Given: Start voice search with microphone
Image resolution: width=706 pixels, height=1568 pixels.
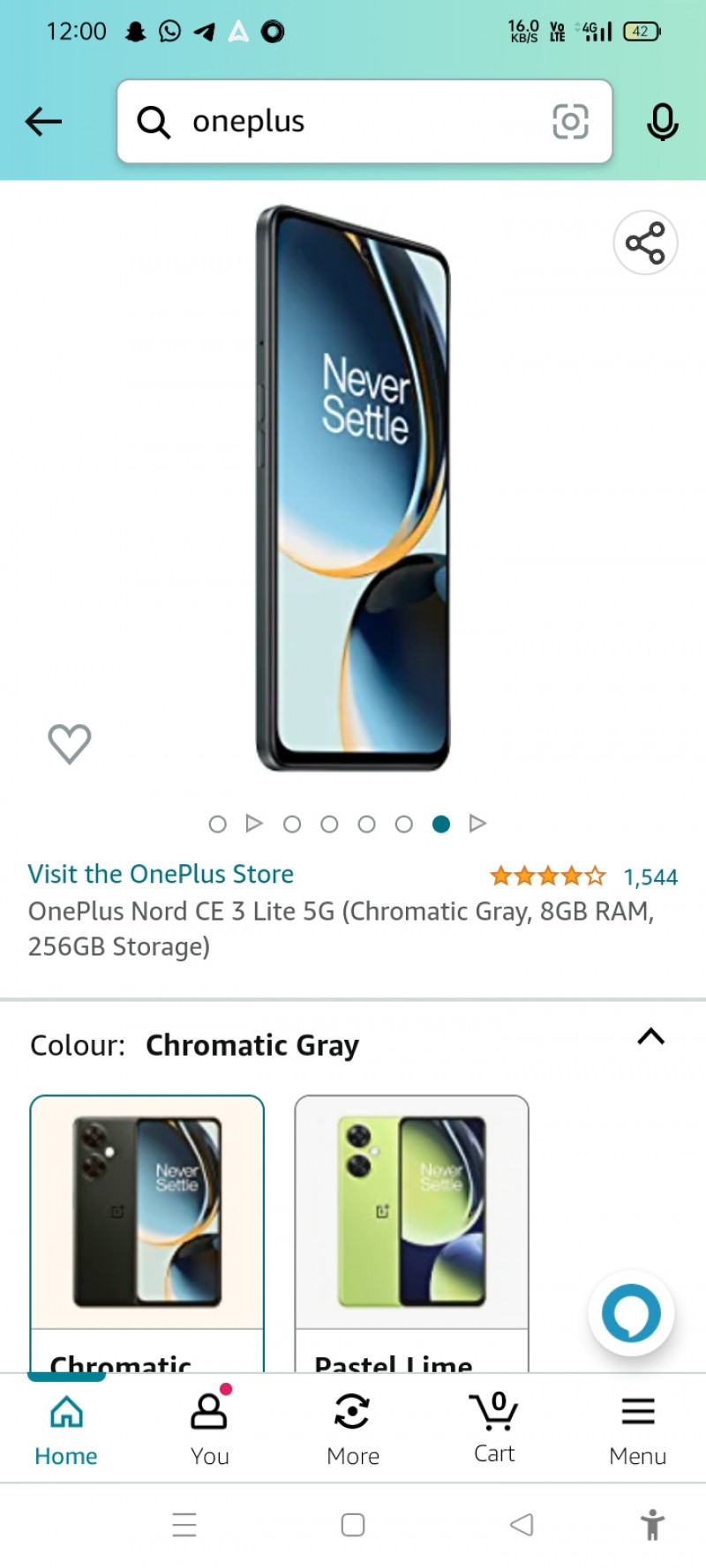Looking at the screenshot, I should [662, 122].
